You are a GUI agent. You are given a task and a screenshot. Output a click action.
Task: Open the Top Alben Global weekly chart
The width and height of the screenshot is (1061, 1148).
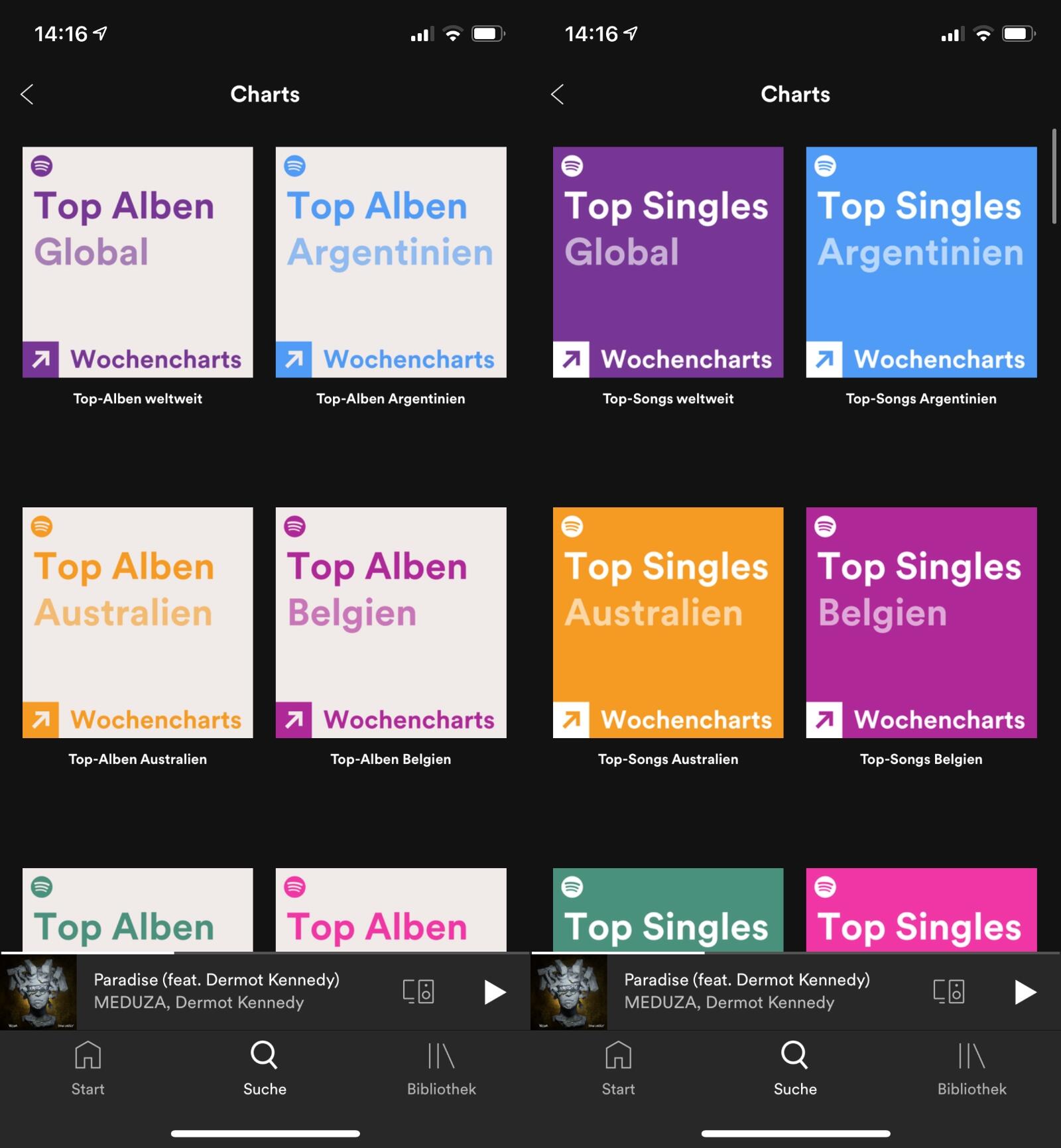pyautogui.click(x=137, y=262)
